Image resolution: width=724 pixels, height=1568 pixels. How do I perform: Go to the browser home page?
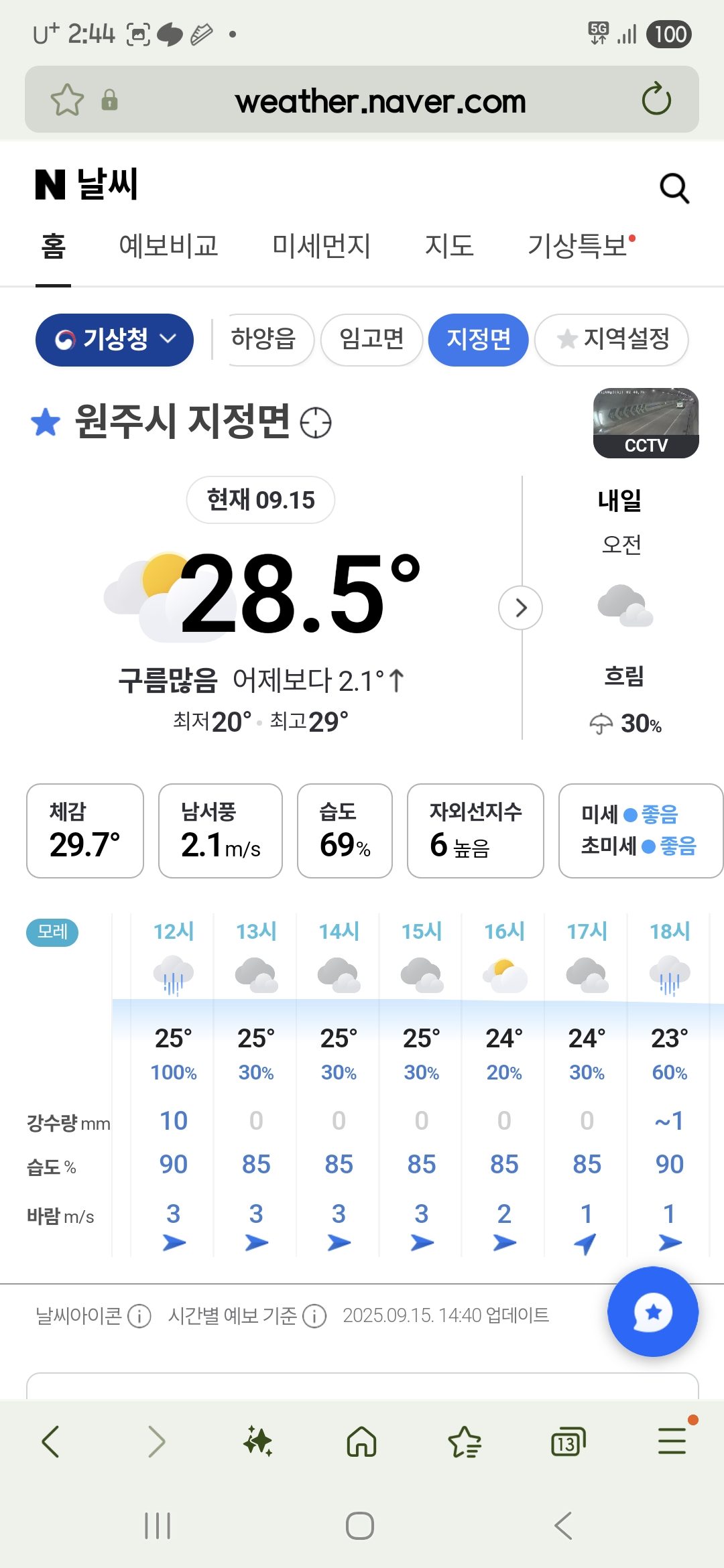click(x=361, y=1441)
